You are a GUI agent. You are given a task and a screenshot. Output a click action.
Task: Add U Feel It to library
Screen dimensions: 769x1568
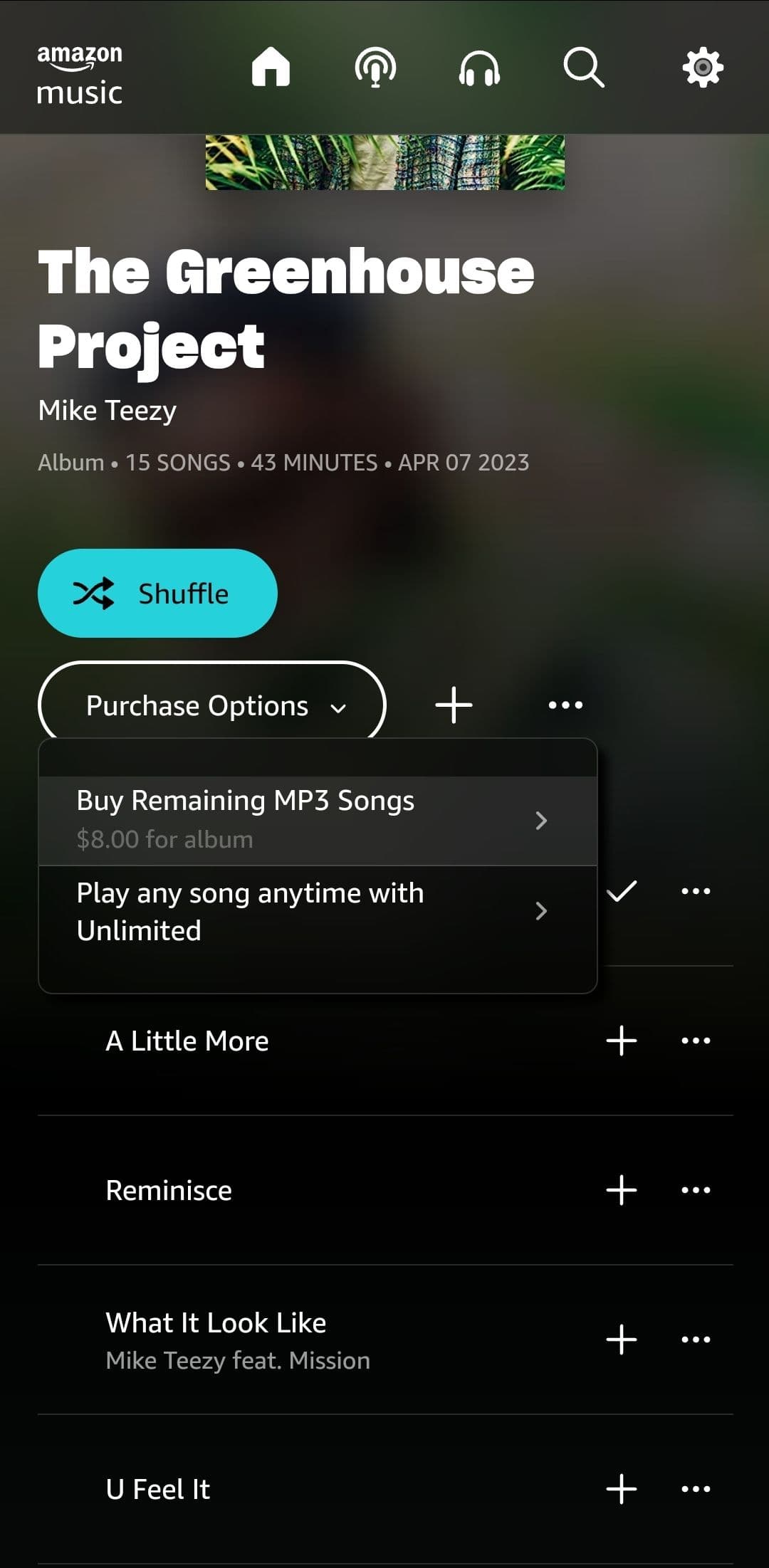[x=621, y=1488]
